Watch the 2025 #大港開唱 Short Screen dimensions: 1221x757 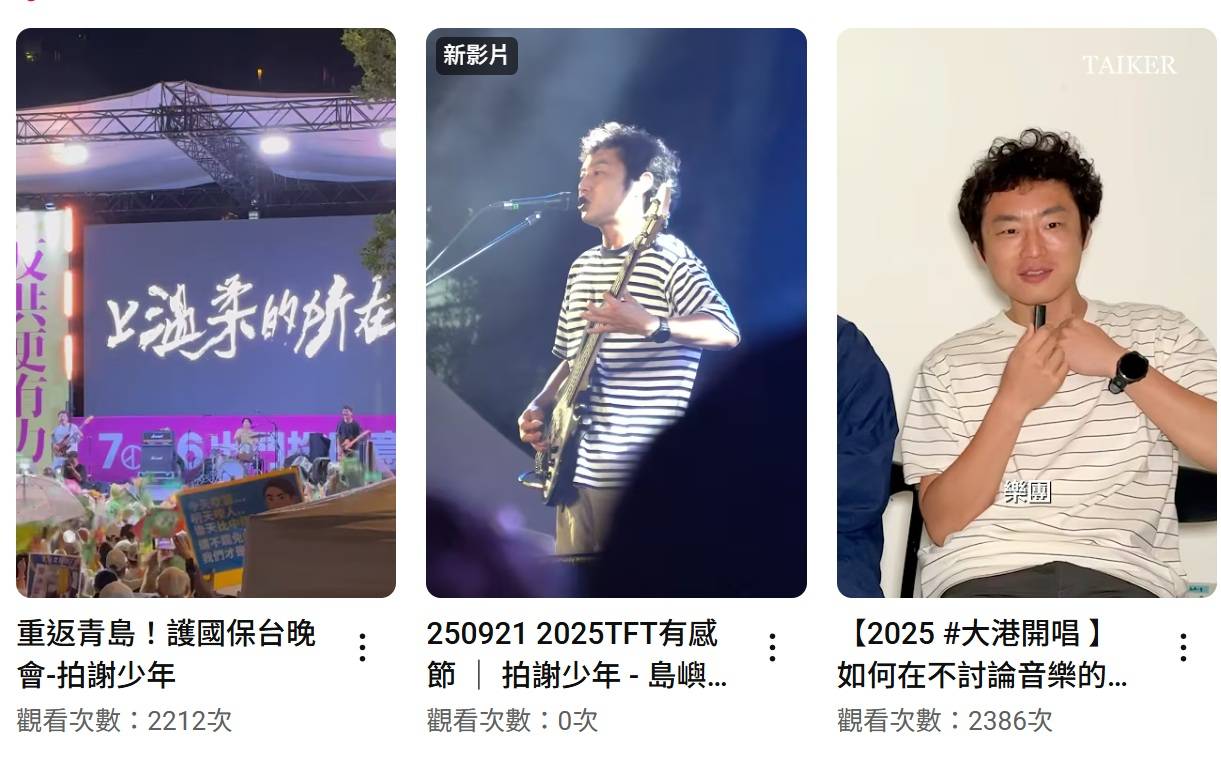[x=1026, y=312]
